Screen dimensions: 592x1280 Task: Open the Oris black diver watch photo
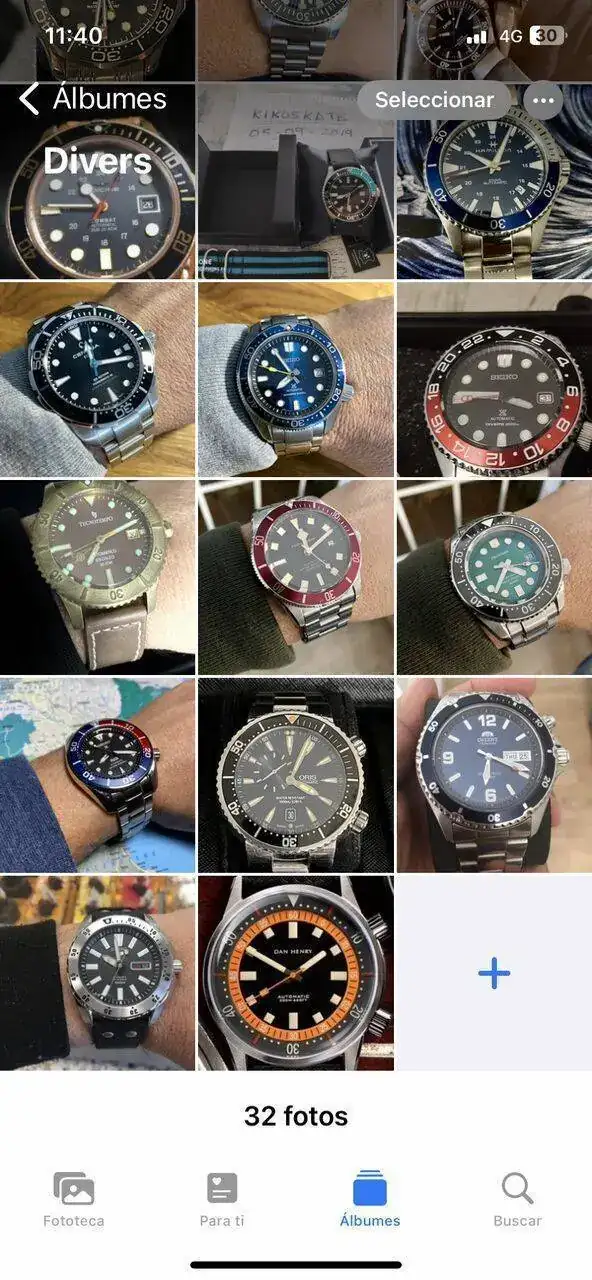[296, 775]
